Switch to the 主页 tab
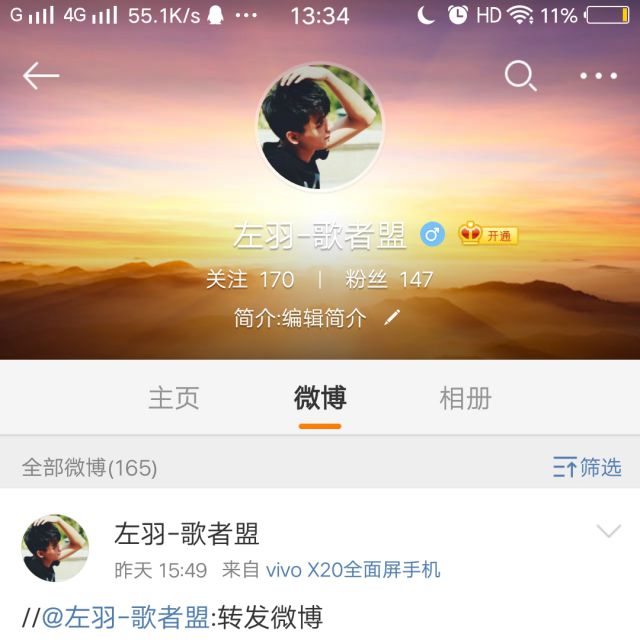This screenshot has width=640, height=640. click(174, 398)
